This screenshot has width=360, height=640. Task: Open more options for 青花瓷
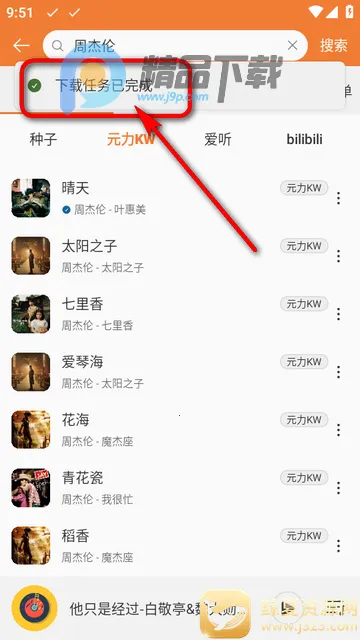(338, 488)
